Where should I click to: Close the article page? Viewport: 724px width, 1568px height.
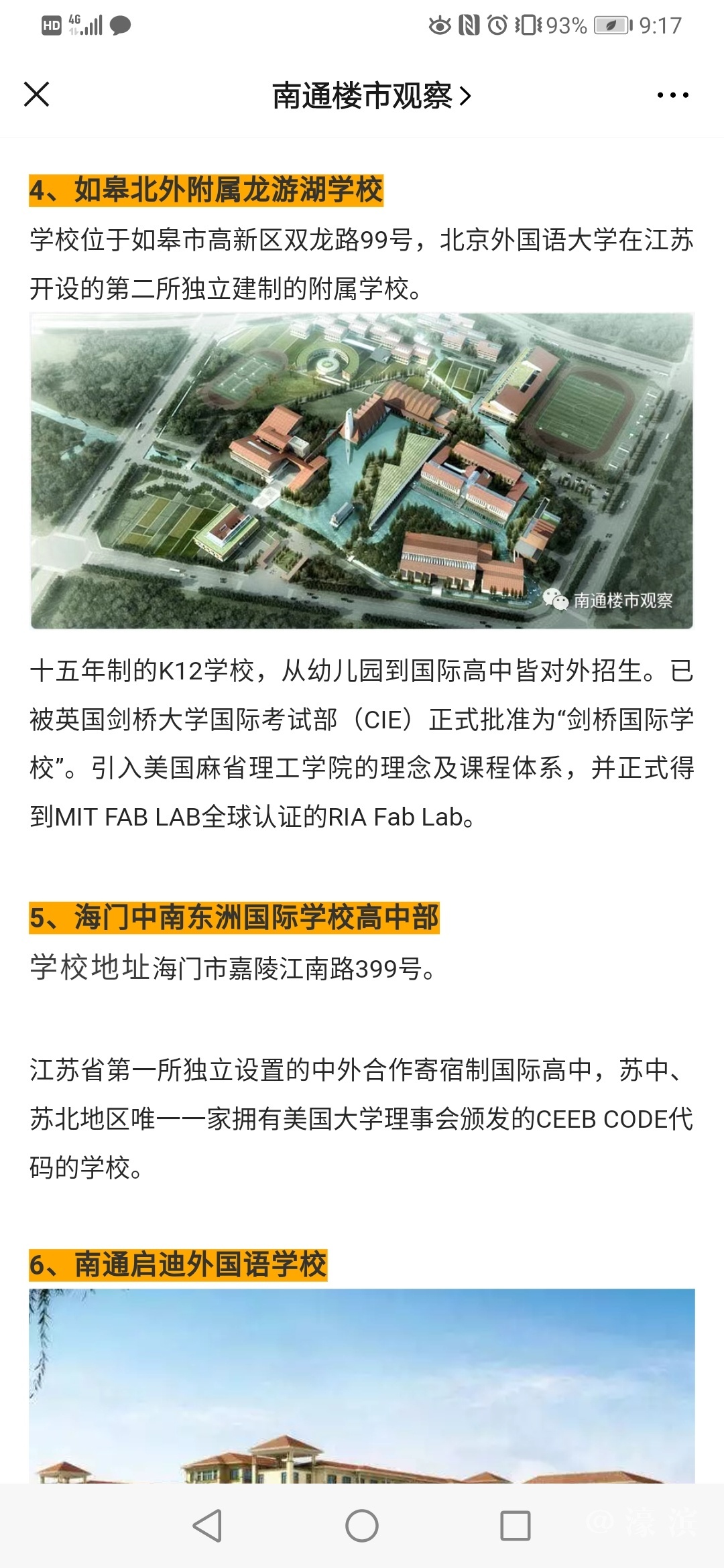37,94
